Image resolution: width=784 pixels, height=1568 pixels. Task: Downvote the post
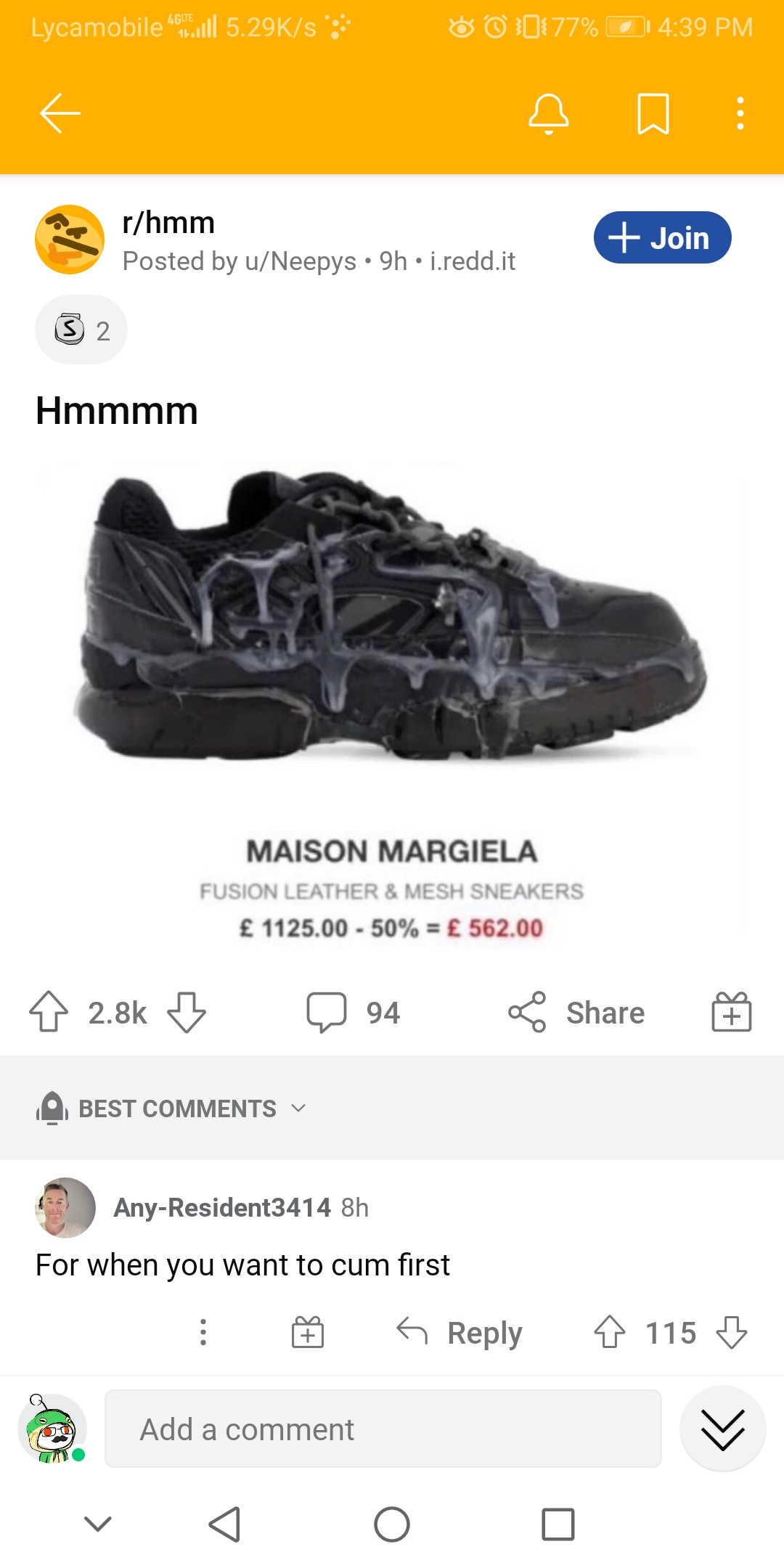click(x=186, y=1012)
